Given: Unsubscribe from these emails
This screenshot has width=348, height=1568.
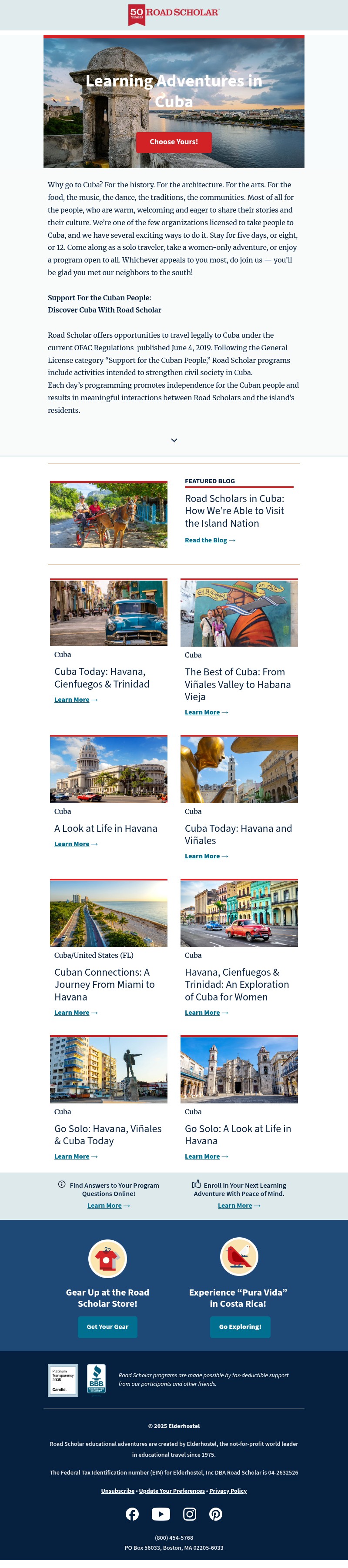Looking at the screenshot, I should [x=117, y=1491].
